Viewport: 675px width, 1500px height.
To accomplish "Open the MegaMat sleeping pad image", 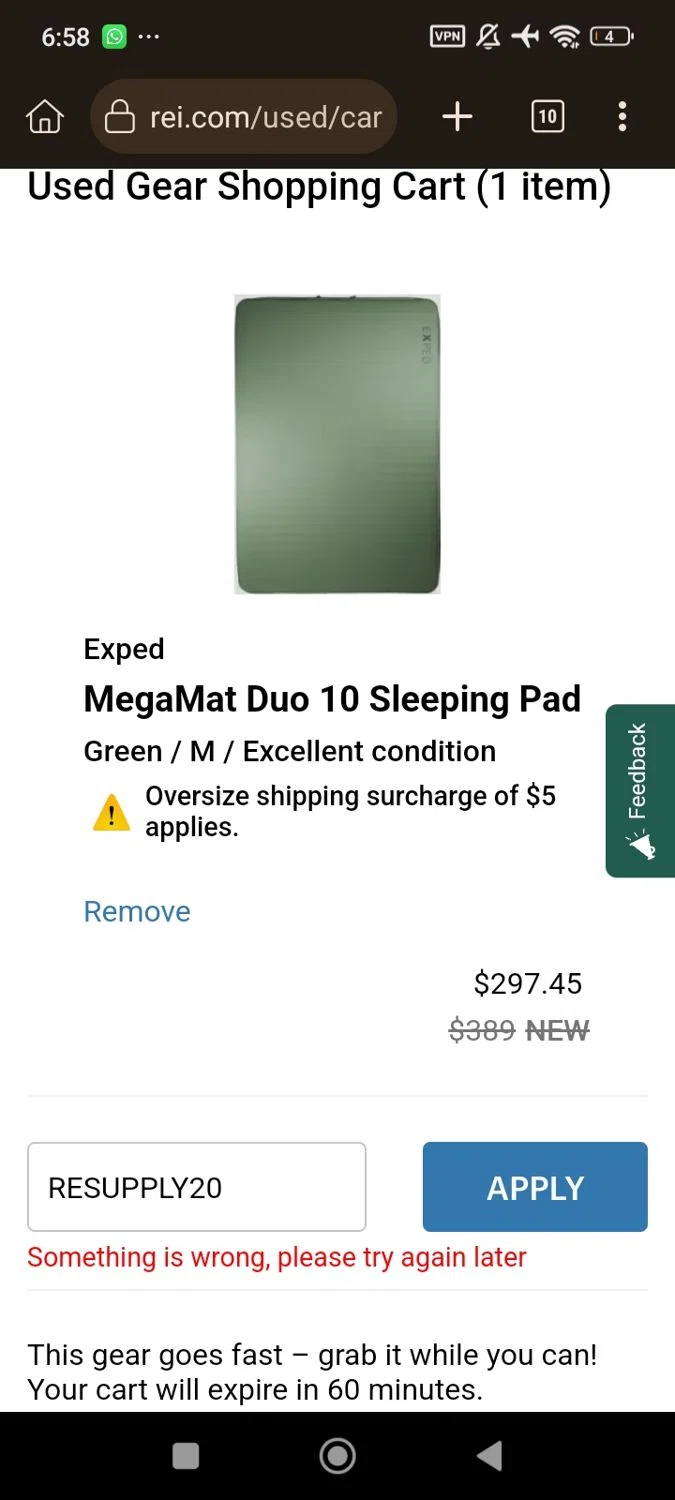I will pos(337,444).
